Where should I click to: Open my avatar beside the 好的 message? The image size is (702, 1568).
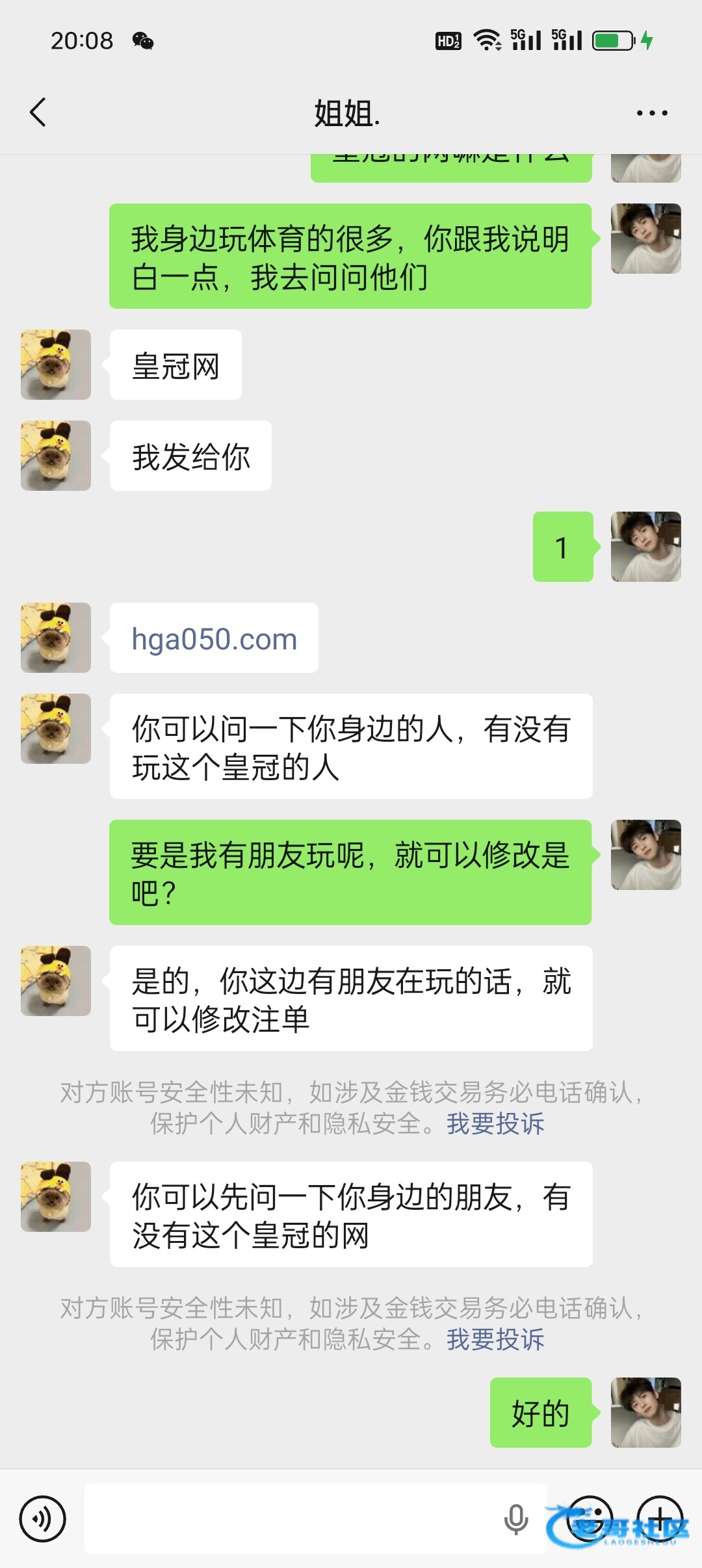(646, 1413)
